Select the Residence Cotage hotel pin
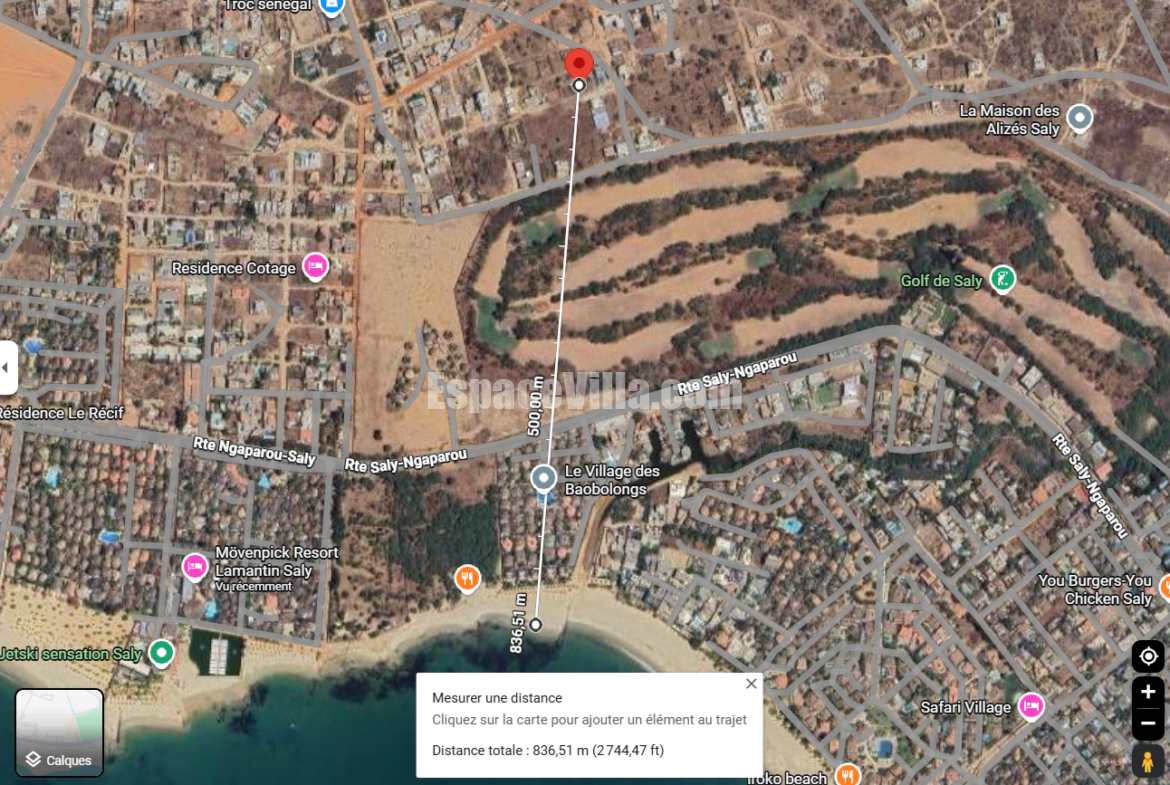This screenshot has width=1170, height=785. click(x=315, y=266)
